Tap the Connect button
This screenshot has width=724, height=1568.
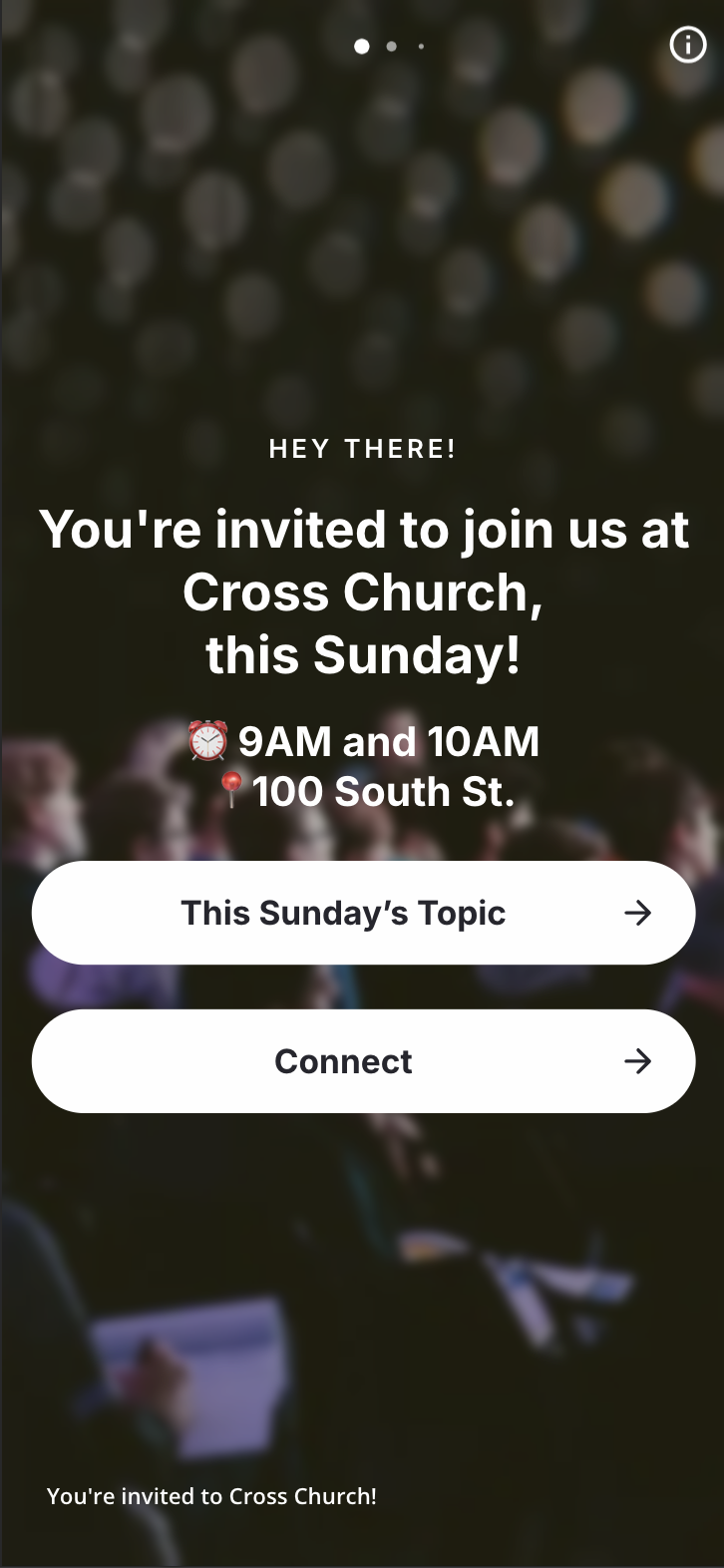point(363,1061)
